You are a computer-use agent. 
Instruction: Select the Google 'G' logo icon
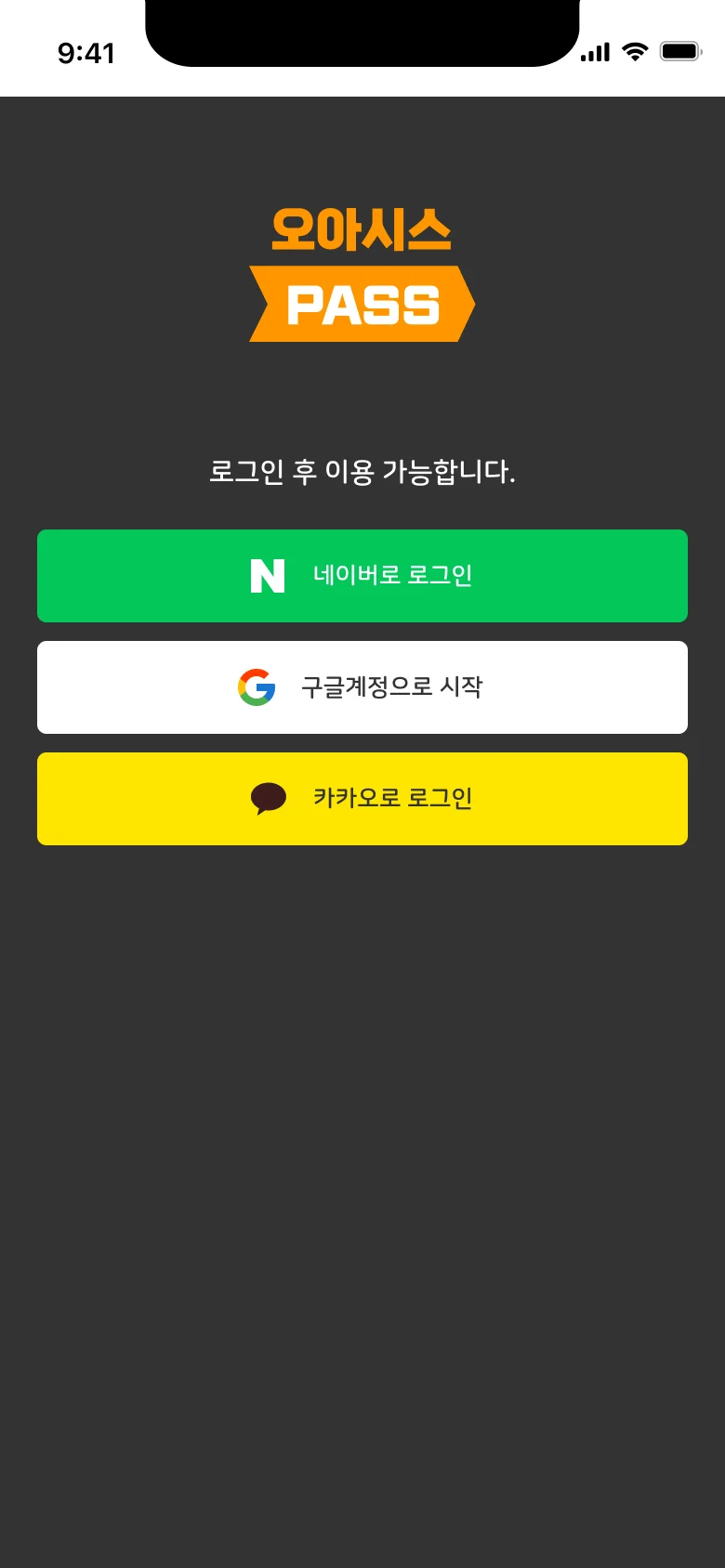tap(257, 687)
